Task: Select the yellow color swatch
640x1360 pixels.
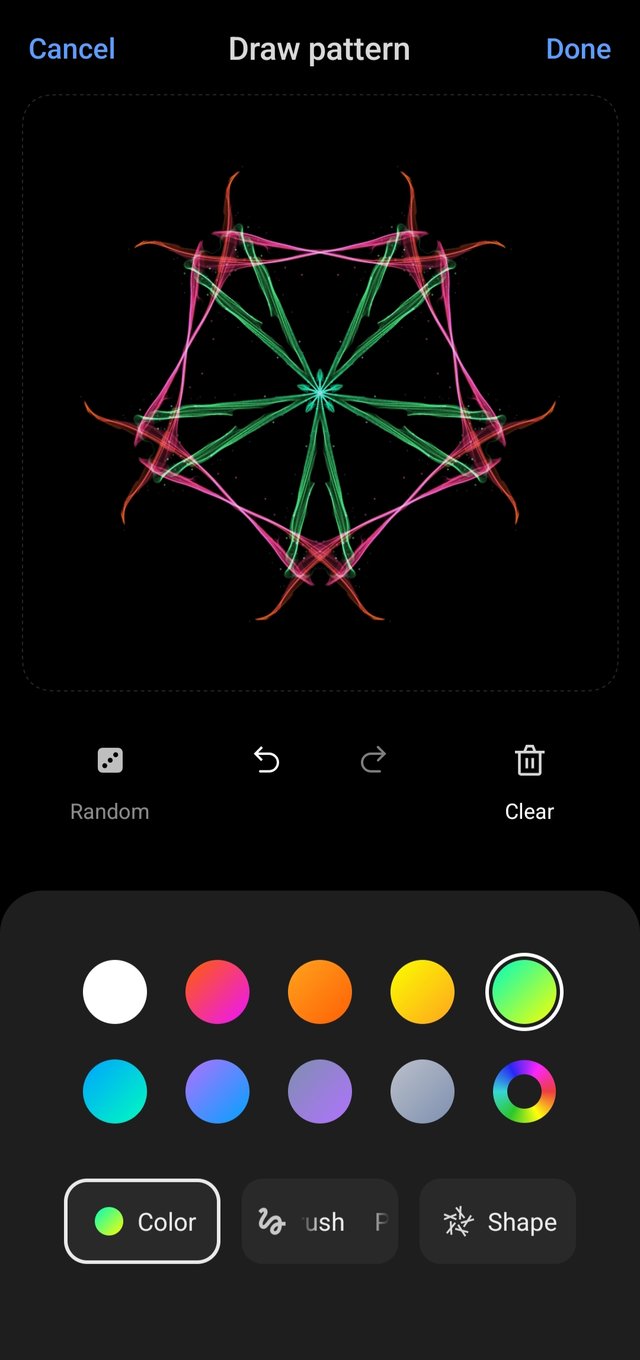Action: coord(422,992)
